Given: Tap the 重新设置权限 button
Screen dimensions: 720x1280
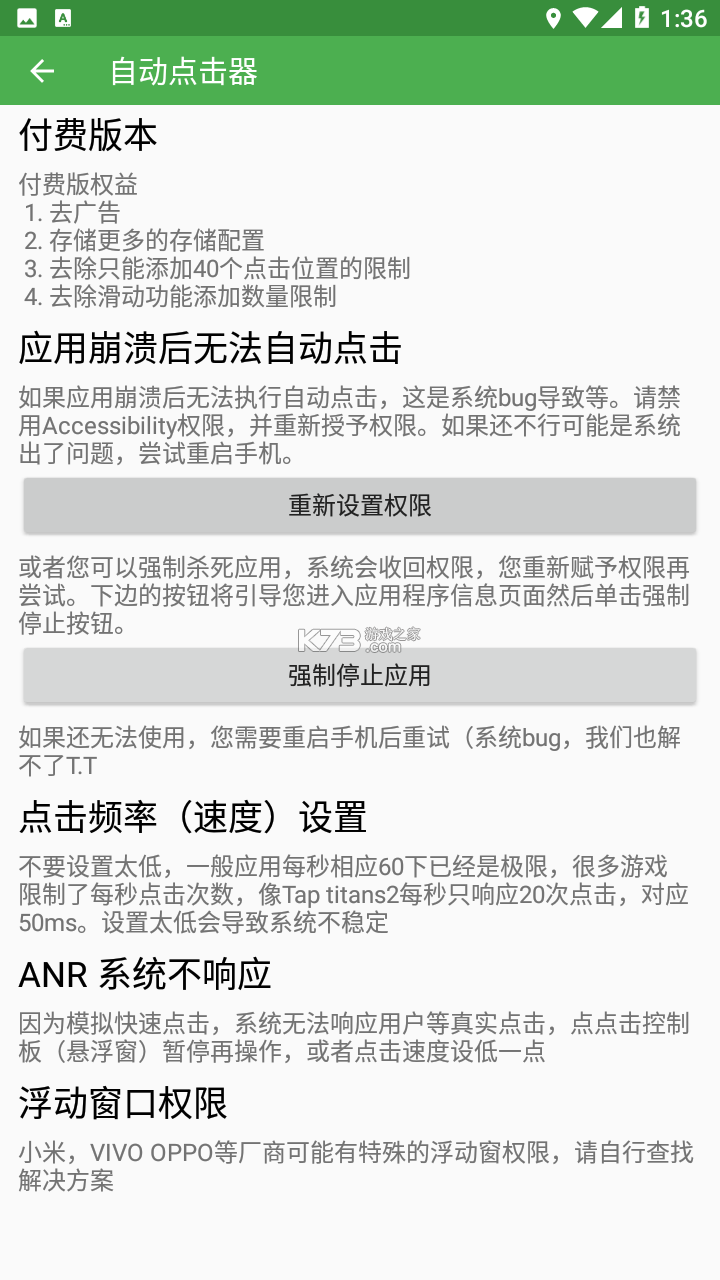Looking at the screenshot, I should pos(360,505).
